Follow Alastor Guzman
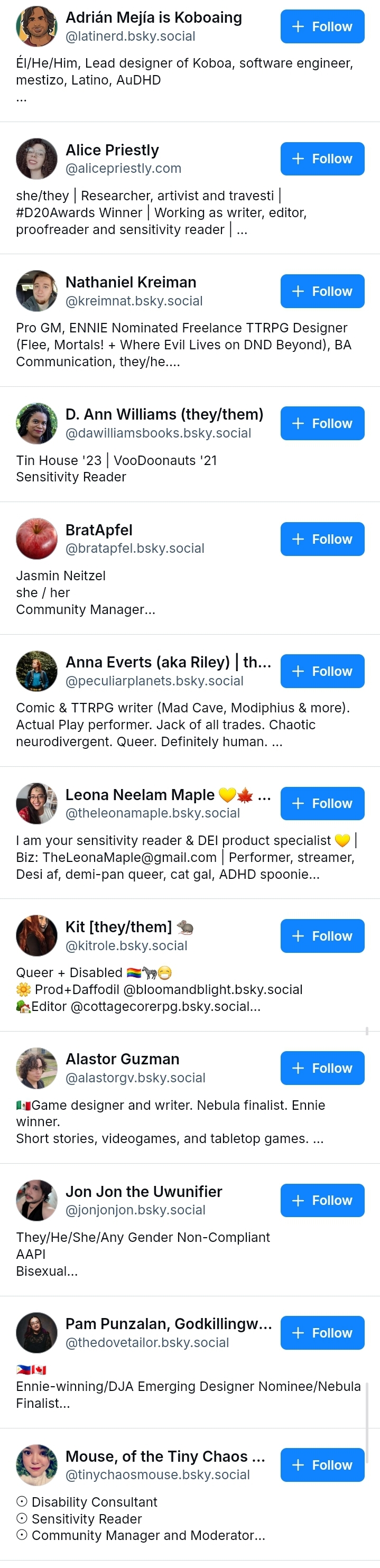The image size is (380, 1568). [322, 1068]
